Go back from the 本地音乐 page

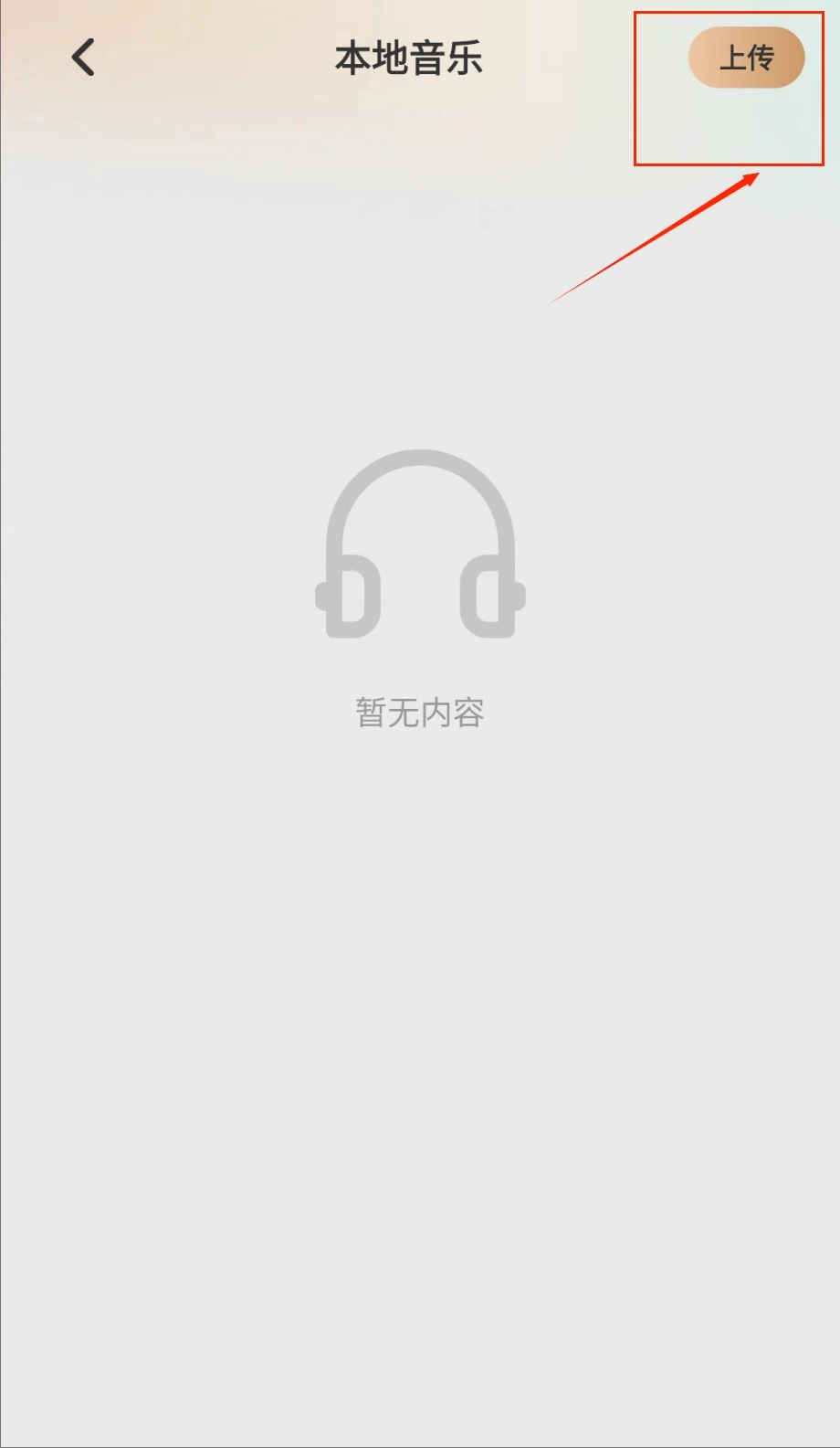83,58
